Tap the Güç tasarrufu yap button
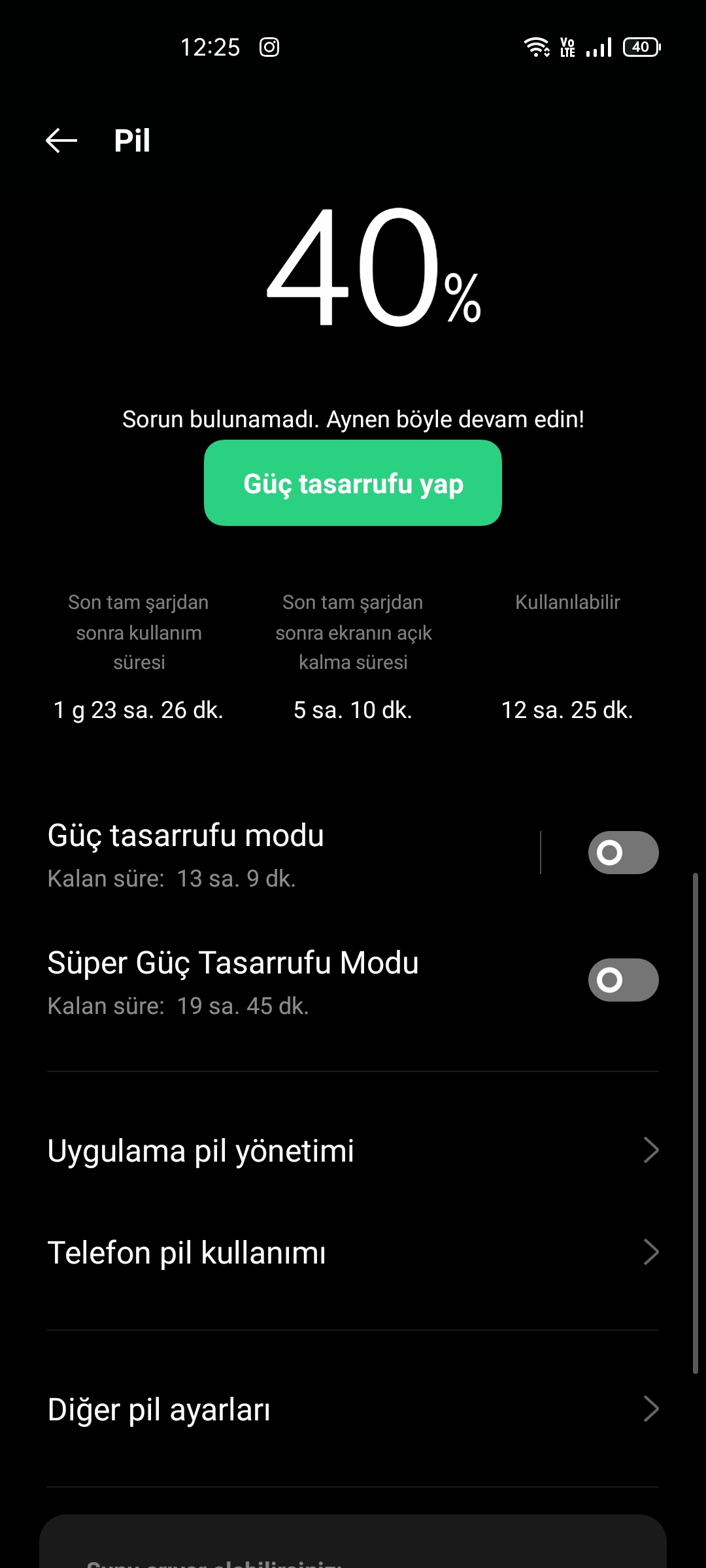The height and width of the screenshot is (1568, 706). 353,483
